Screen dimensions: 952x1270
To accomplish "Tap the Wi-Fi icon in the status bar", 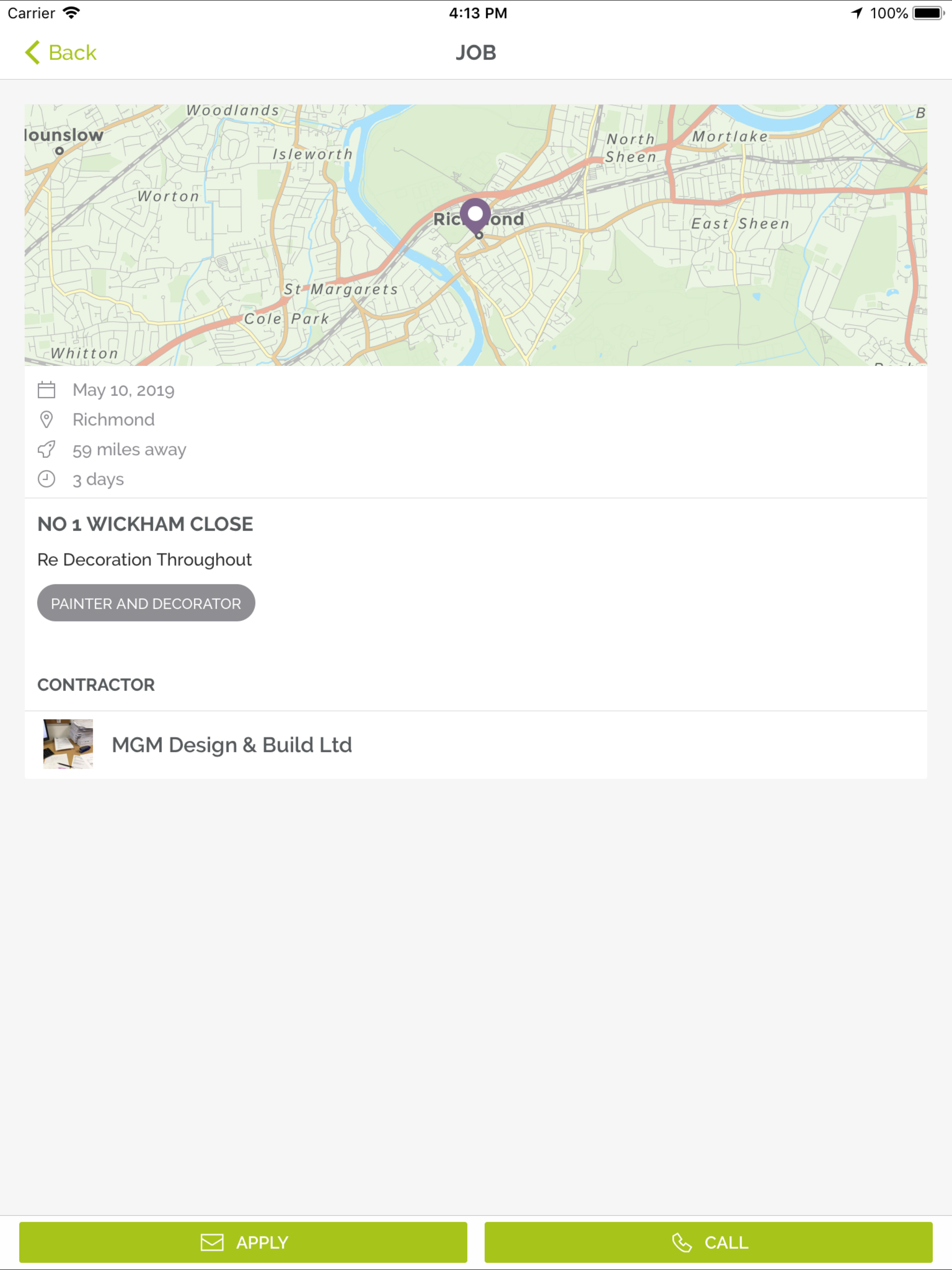I will point(71,12).
